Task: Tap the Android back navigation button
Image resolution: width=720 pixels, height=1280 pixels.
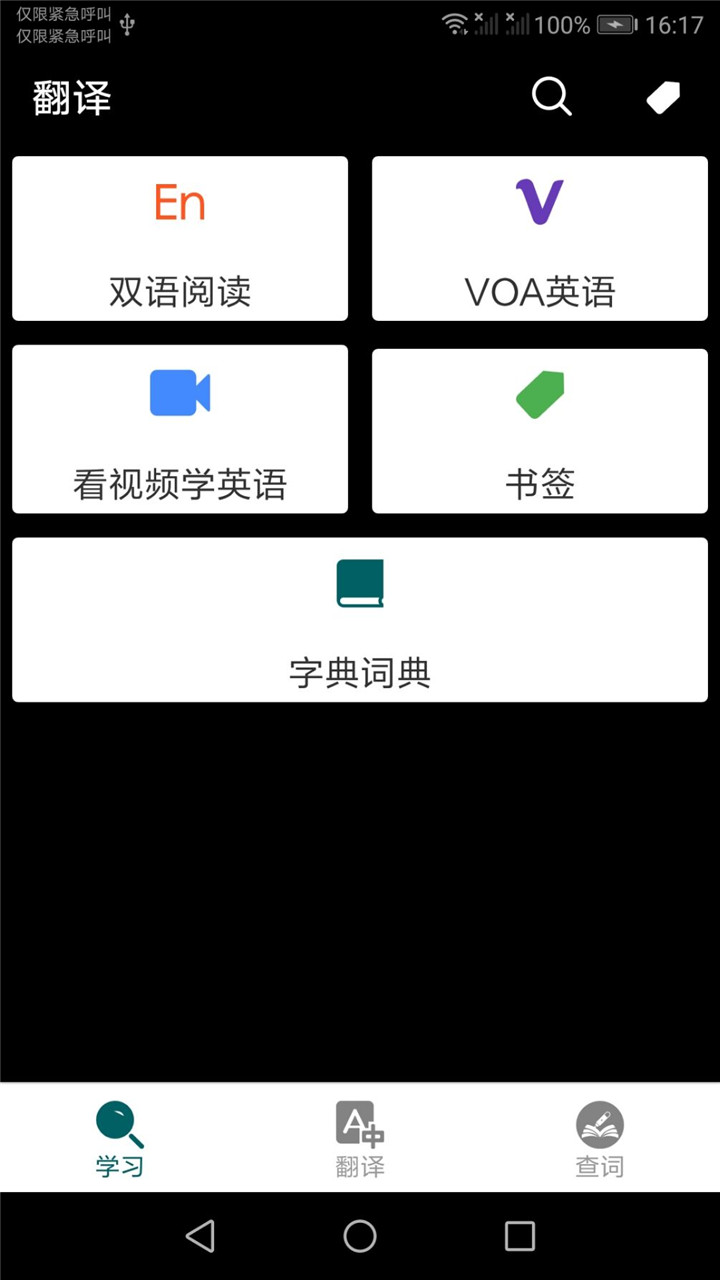Action: pyautogui.click(x=200, y=1237)
